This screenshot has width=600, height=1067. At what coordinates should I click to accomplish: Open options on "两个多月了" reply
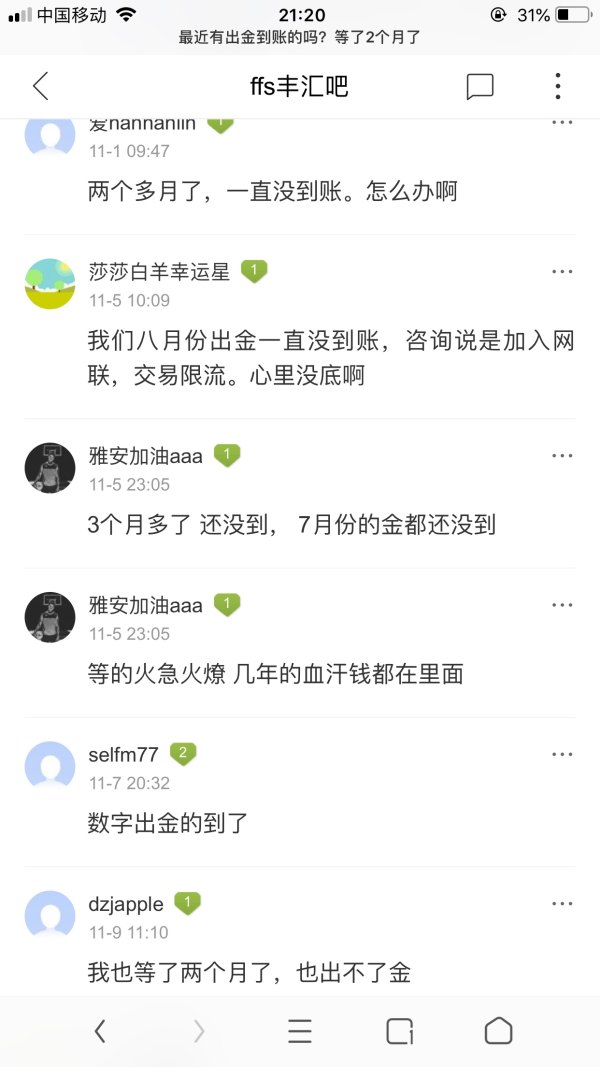562,123
